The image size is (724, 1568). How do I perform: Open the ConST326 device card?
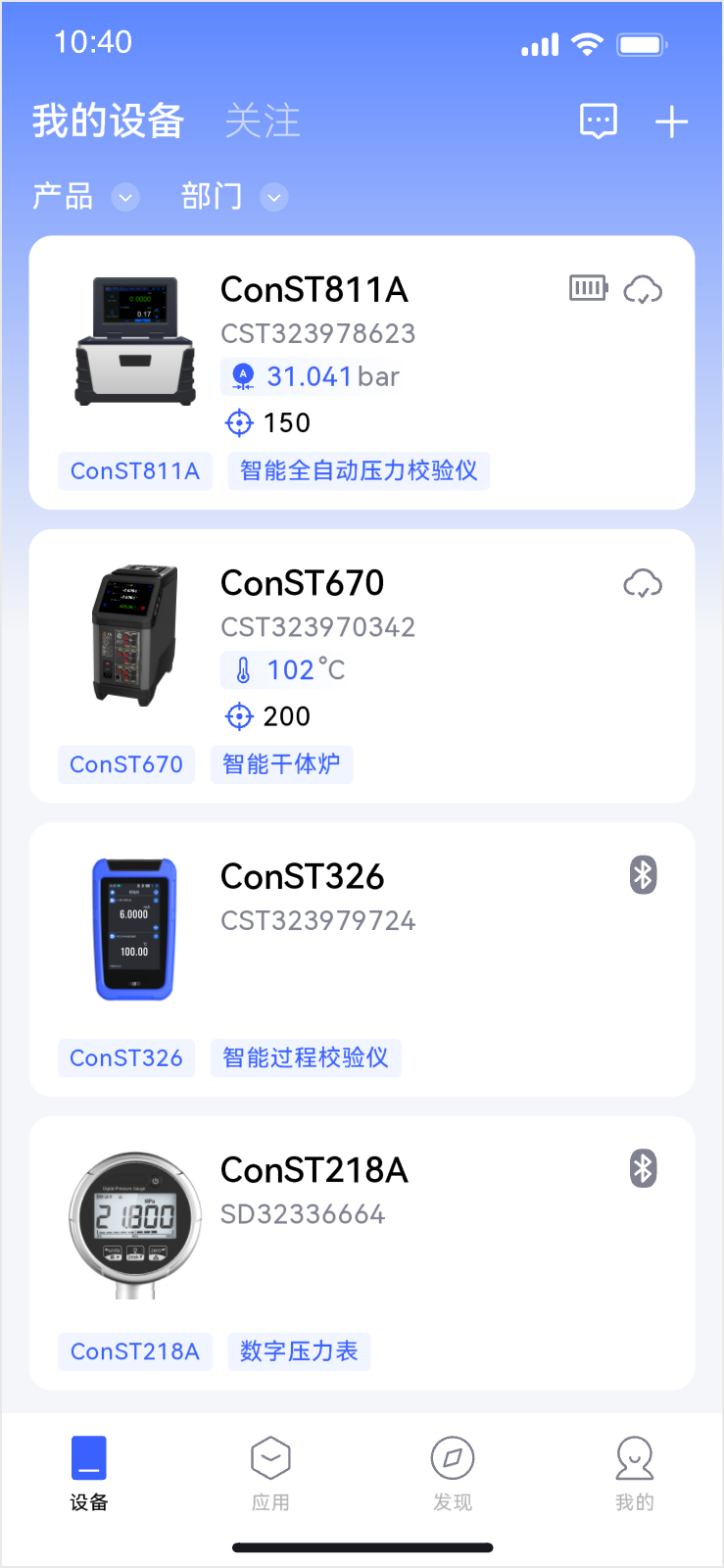[x=302, y=877]
